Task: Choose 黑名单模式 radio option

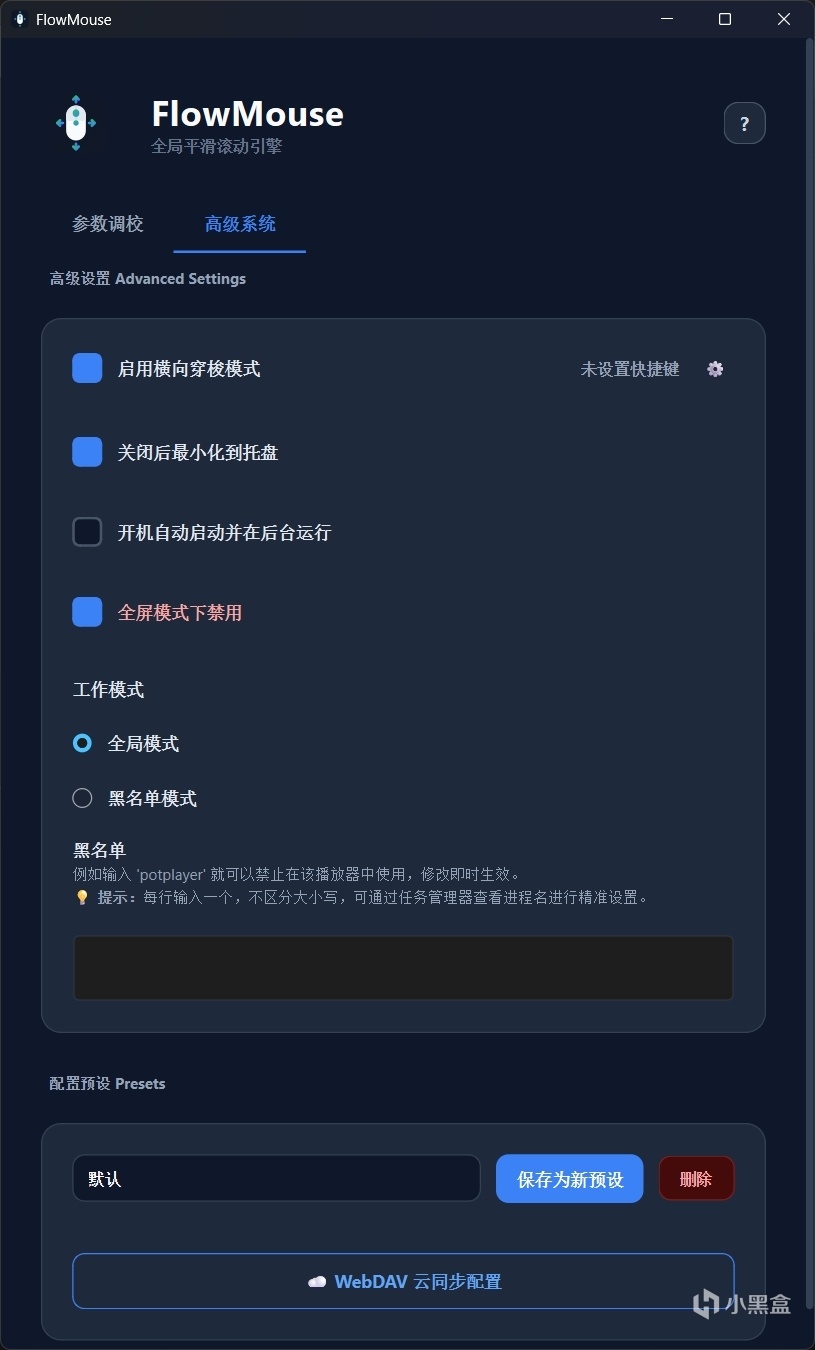Action: click(x=83, y=798)
